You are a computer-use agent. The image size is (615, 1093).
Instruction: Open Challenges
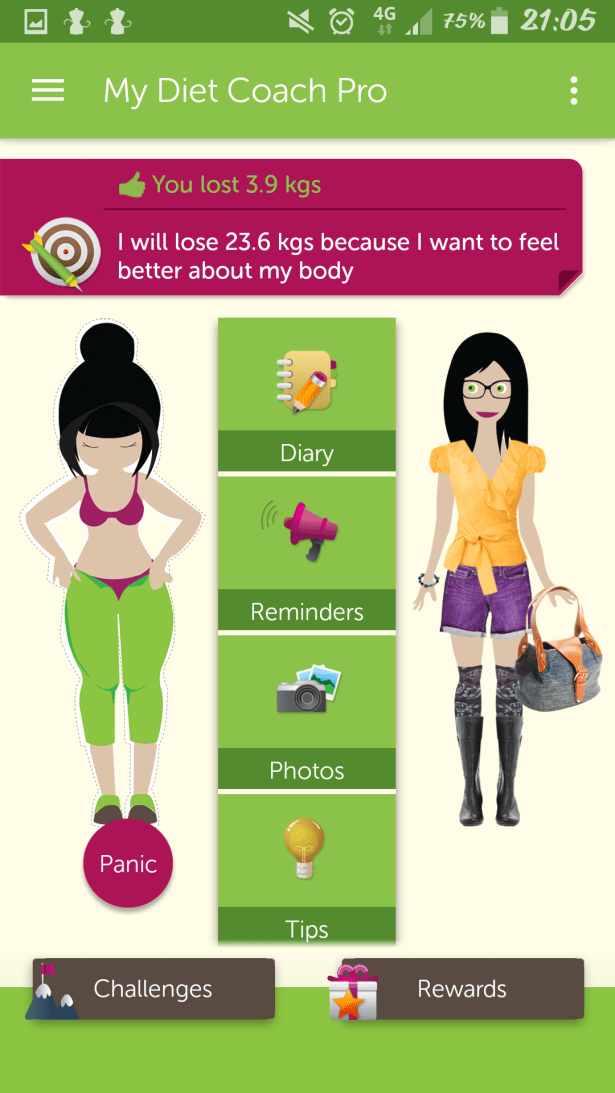point(153,989)
